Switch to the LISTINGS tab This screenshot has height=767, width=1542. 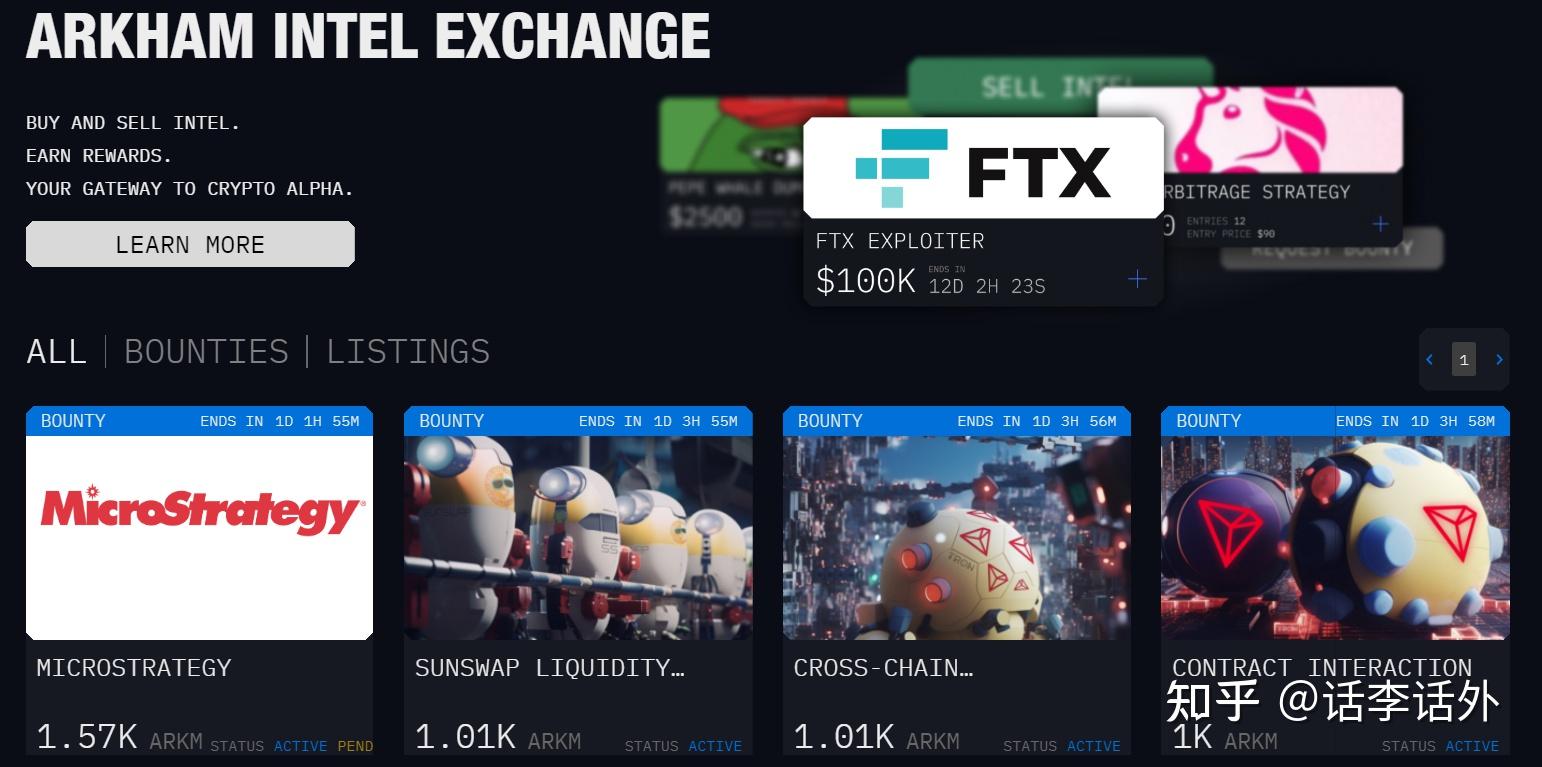408,352
